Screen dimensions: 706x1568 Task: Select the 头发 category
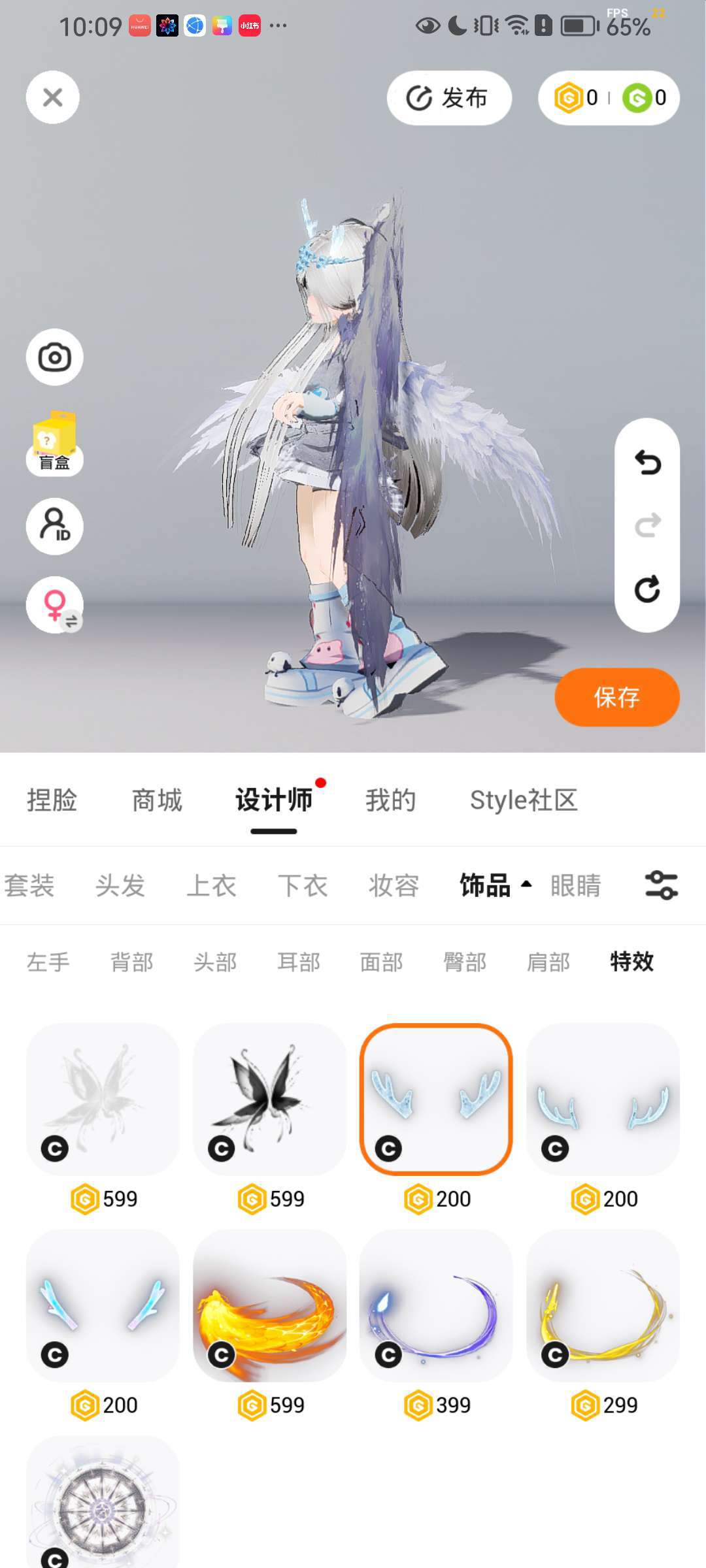coord(120,886)
